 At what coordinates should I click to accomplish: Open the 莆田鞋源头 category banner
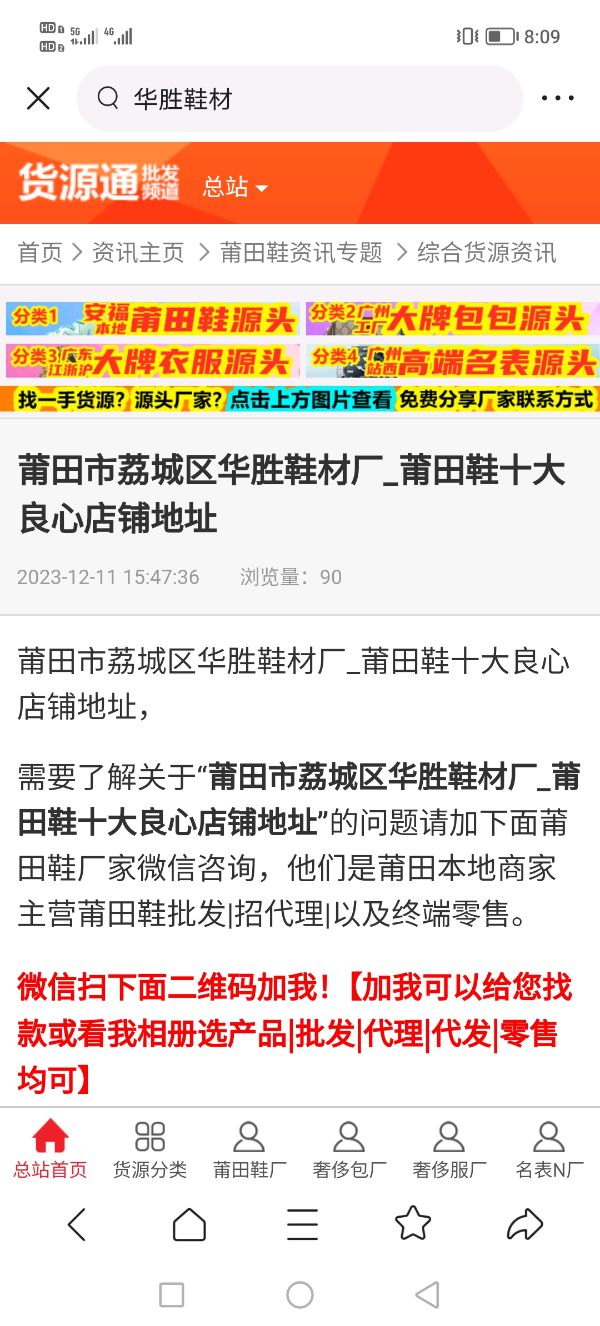152,319
